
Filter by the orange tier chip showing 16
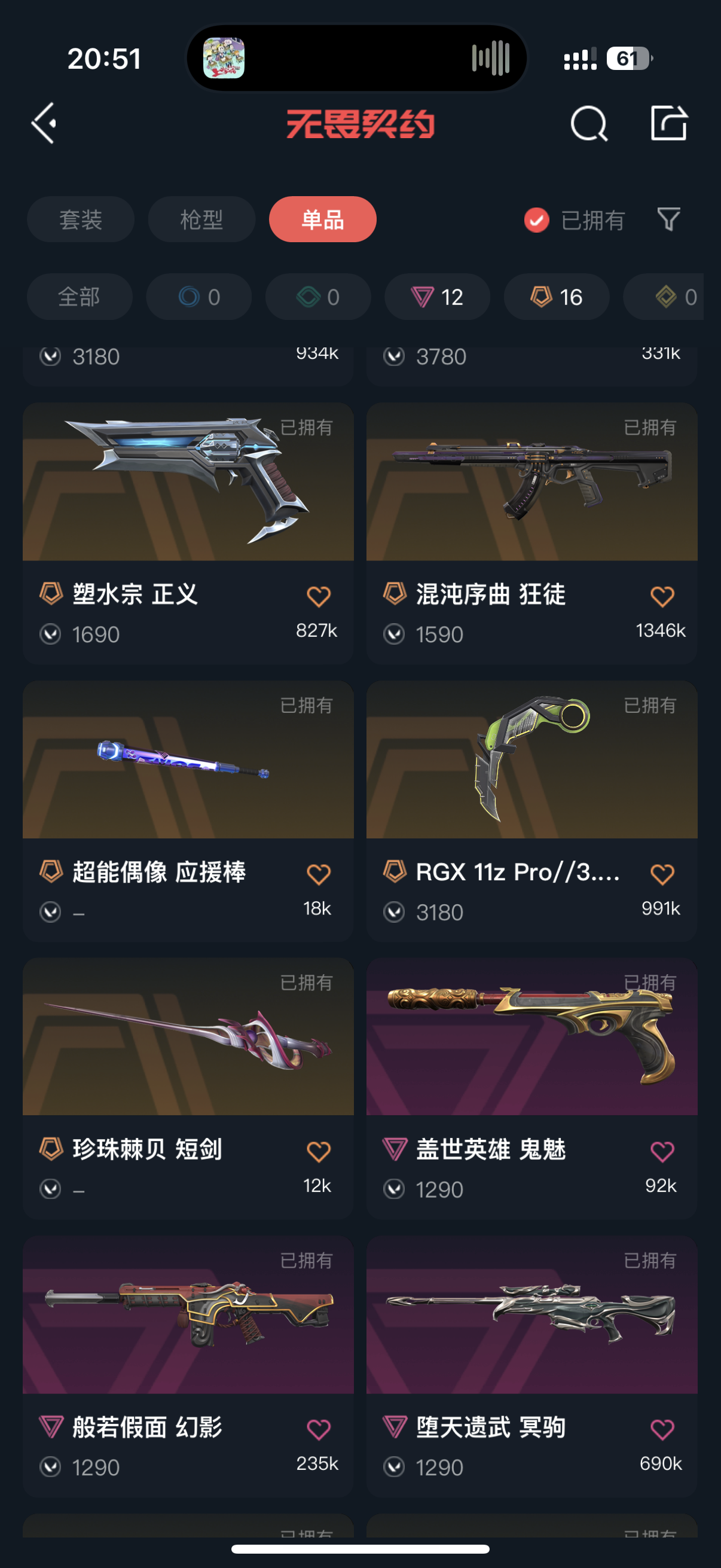556,297
